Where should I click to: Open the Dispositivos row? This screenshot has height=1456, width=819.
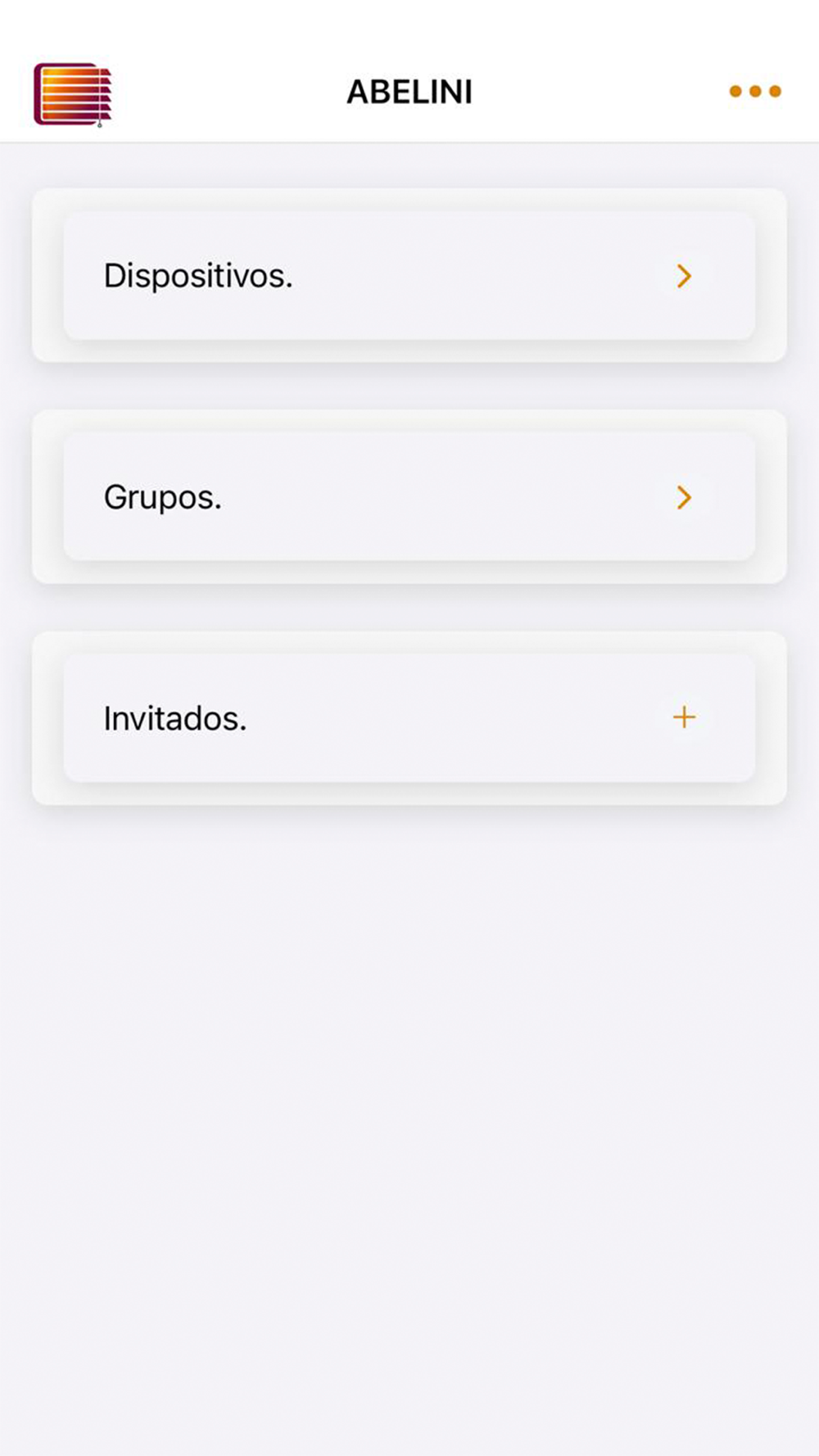pos(409,276)
